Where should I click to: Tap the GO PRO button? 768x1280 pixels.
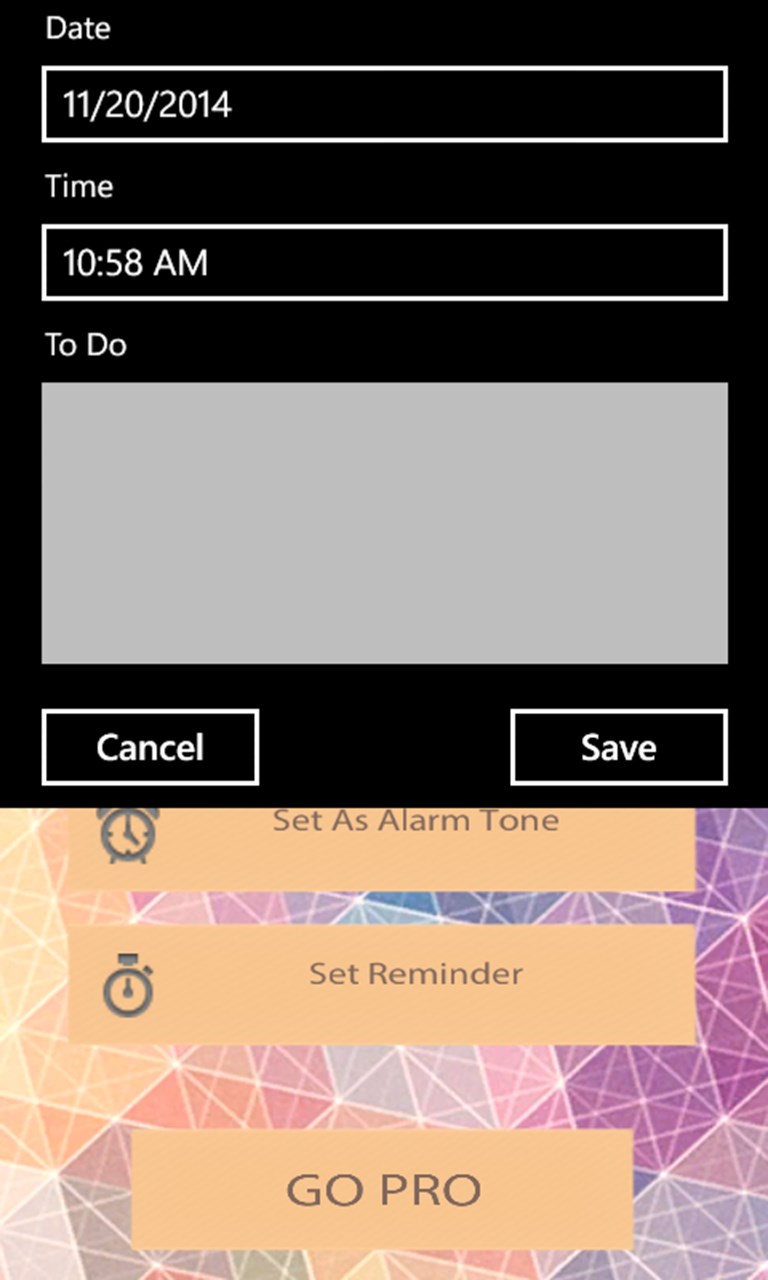pyautogui.click(x=382, y=1188)
